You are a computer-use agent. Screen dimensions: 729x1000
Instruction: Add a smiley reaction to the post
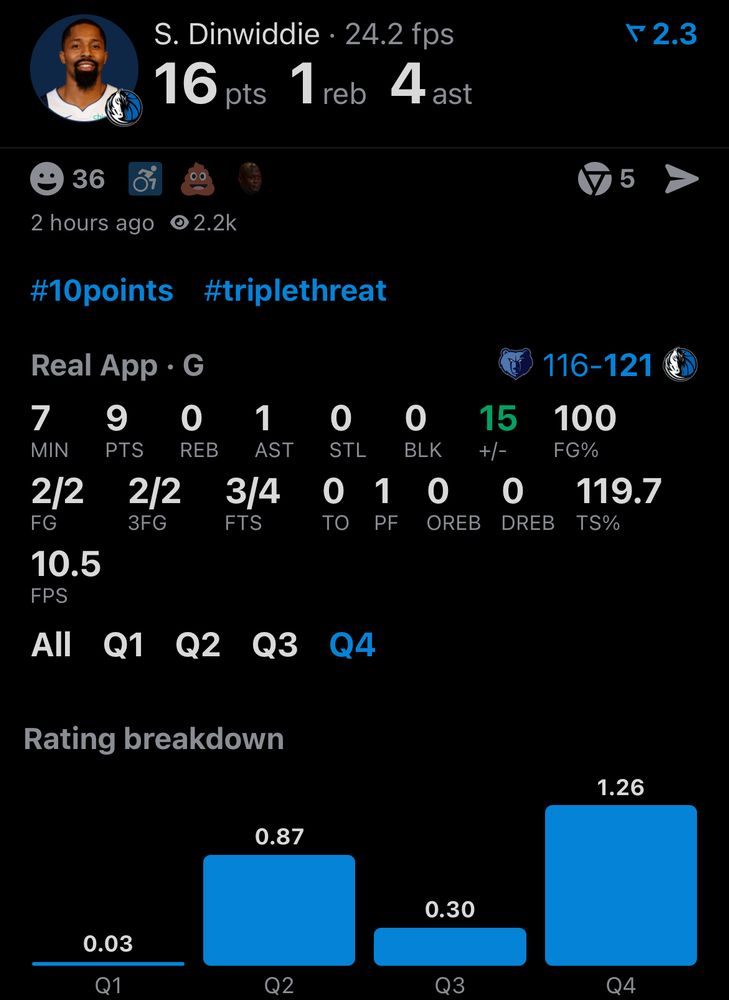click(x=46, y=180)
